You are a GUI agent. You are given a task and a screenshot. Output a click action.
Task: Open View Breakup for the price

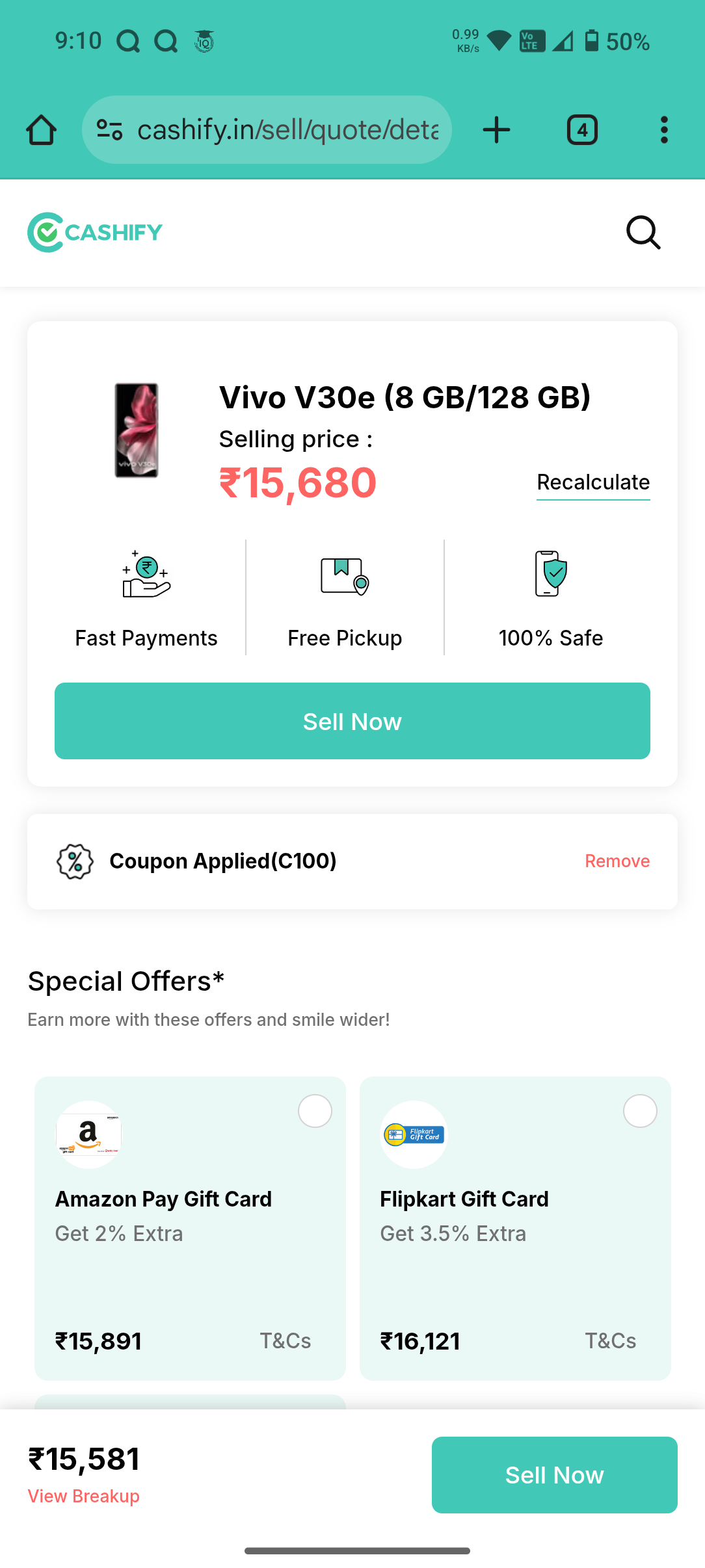[x=83, y=1496]
